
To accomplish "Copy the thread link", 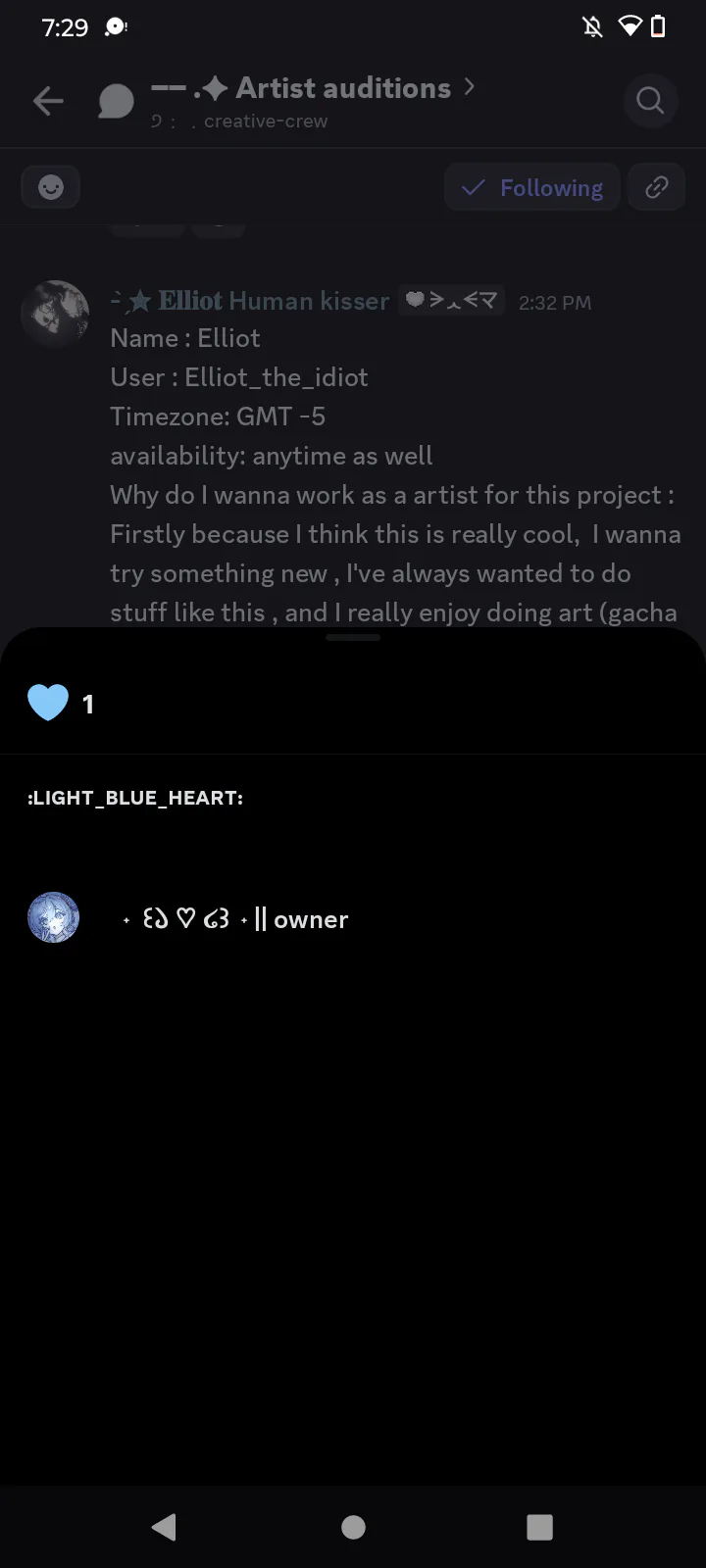I will pyautogui.click(x=657, y=187).
